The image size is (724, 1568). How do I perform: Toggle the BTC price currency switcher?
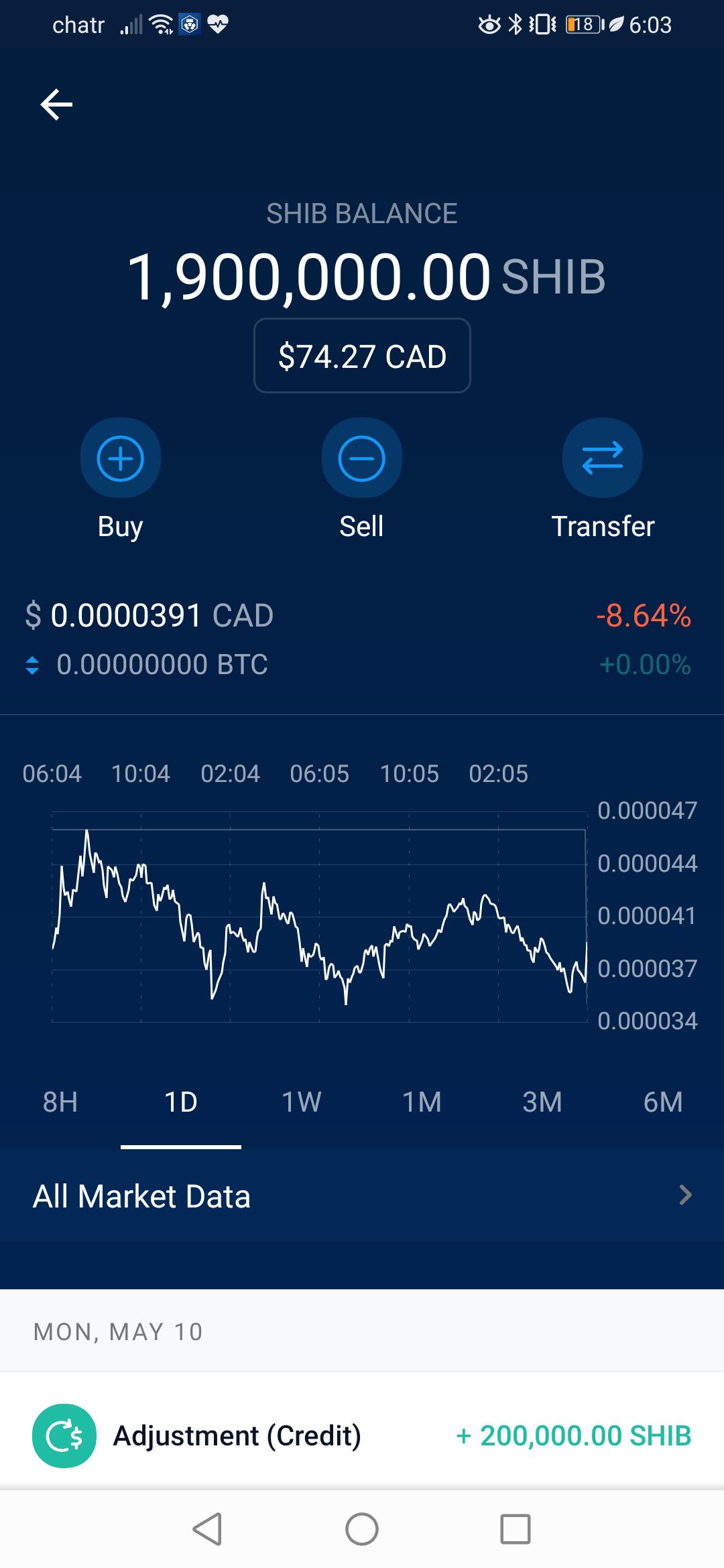point(32,665)
